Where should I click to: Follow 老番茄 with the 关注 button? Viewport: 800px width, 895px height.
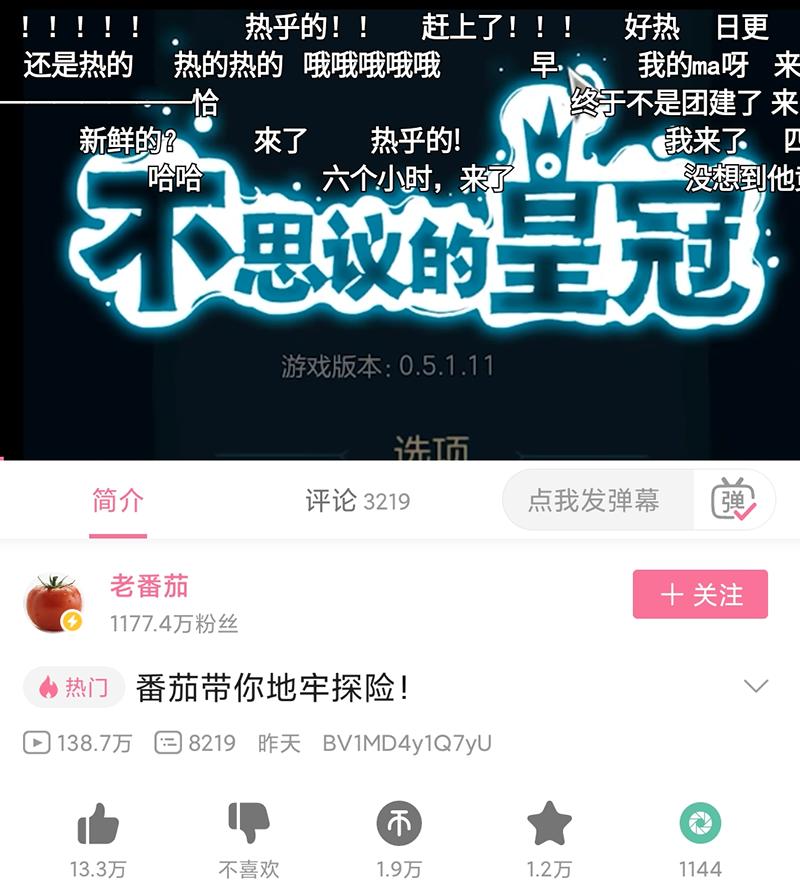tap(700, 595)
